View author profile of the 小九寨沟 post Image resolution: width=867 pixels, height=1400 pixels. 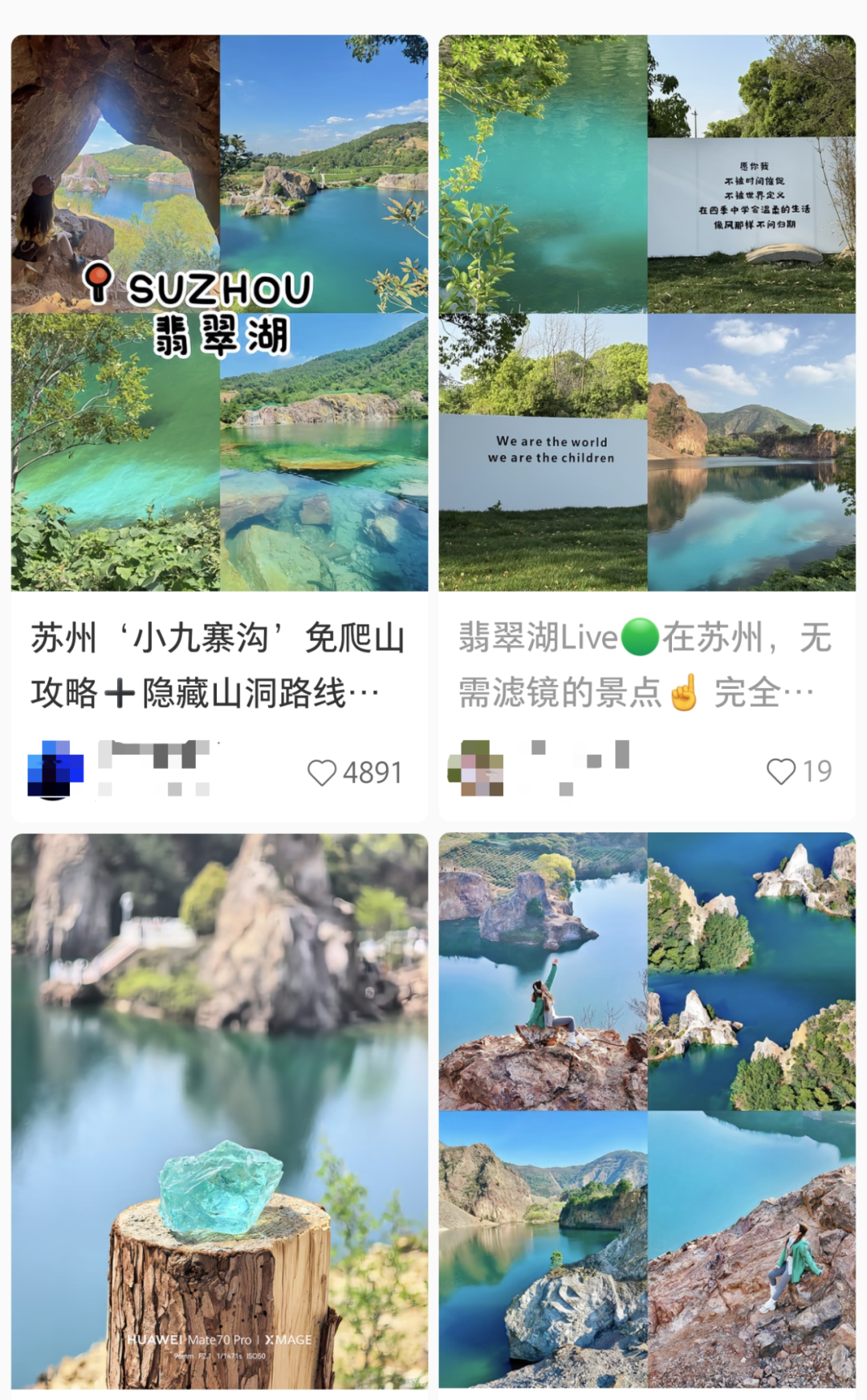[x=55, y=770]
